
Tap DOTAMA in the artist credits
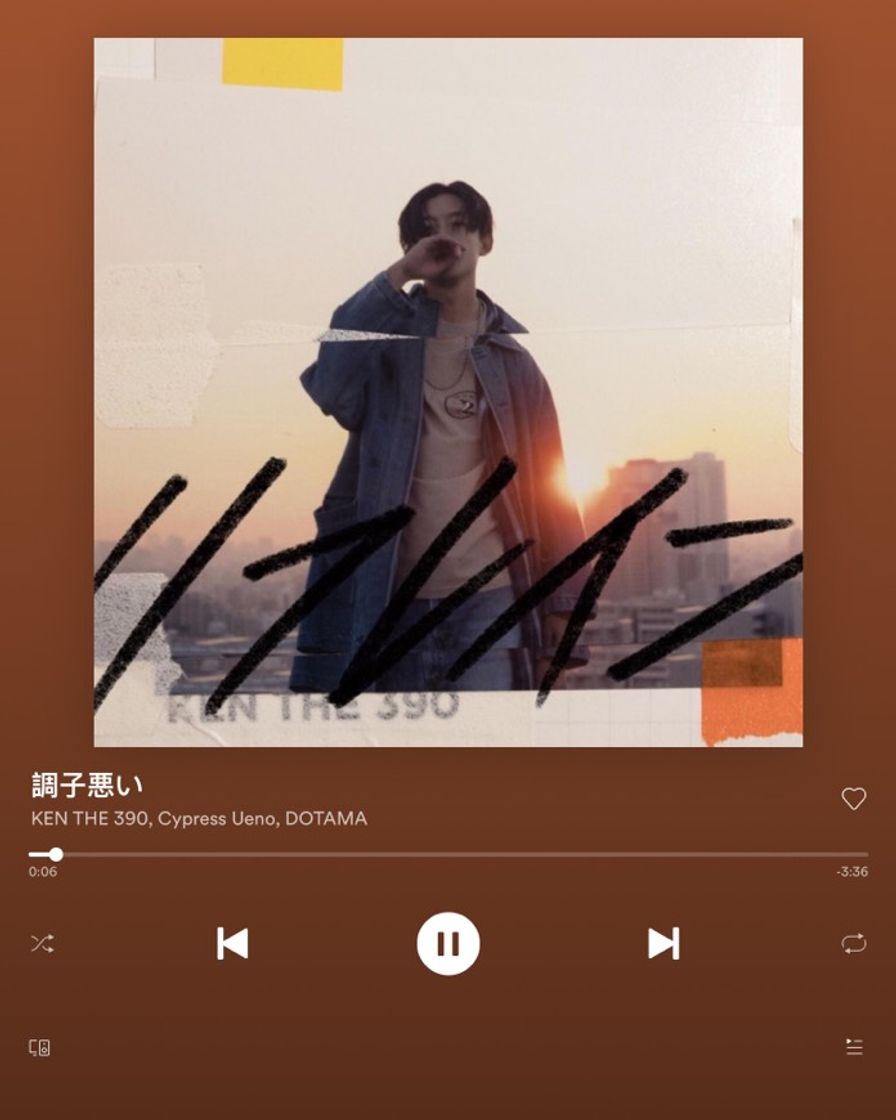pyautogui.click(x=331, y=818)
